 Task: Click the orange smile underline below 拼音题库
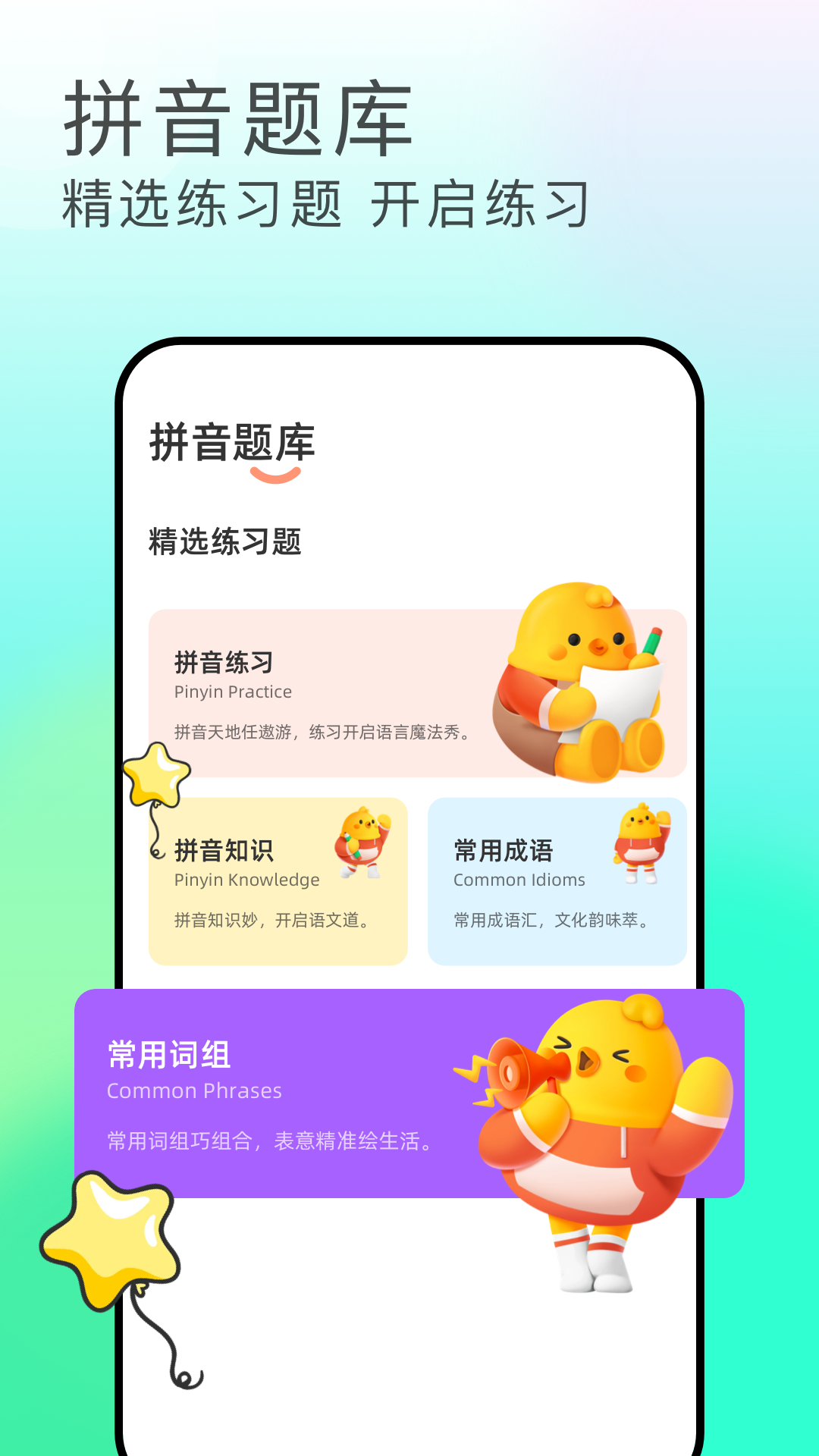(x=277, y=474)
